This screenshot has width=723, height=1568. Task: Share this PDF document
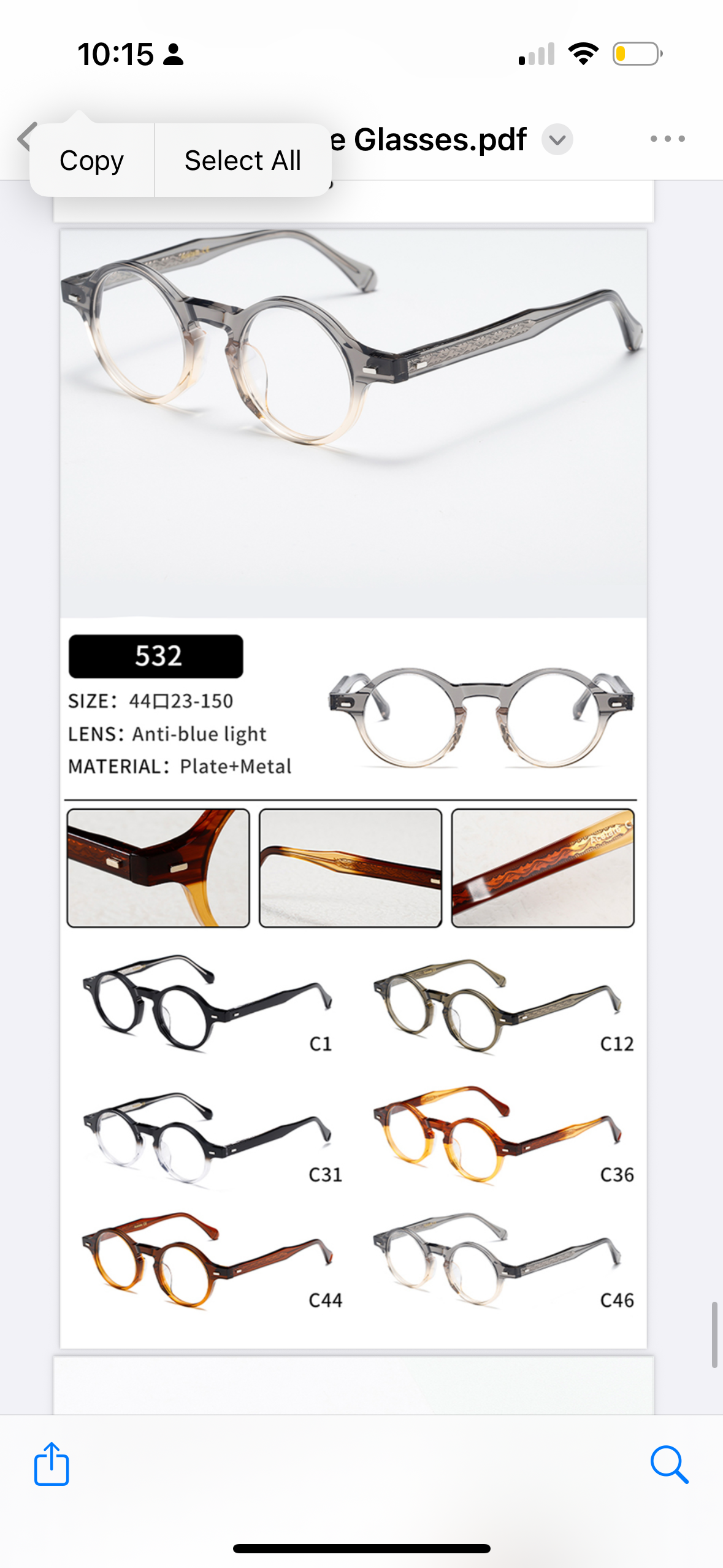52,1464
